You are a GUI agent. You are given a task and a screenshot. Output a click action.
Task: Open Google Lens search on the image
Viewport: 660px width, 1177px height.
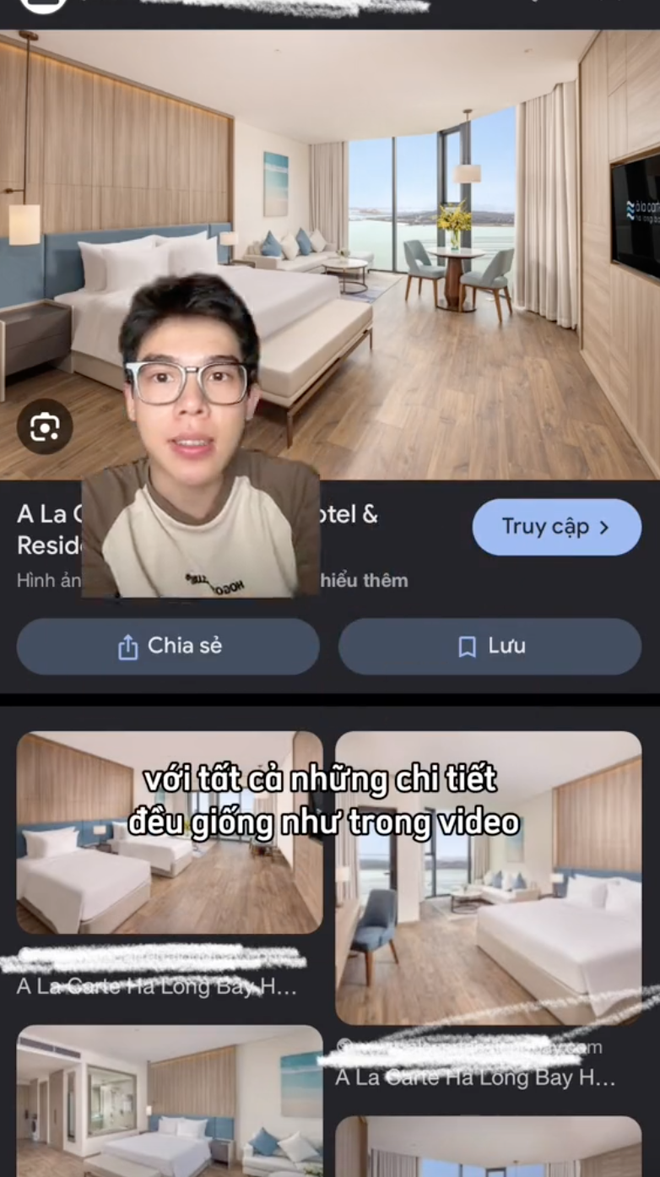(45, 427)
